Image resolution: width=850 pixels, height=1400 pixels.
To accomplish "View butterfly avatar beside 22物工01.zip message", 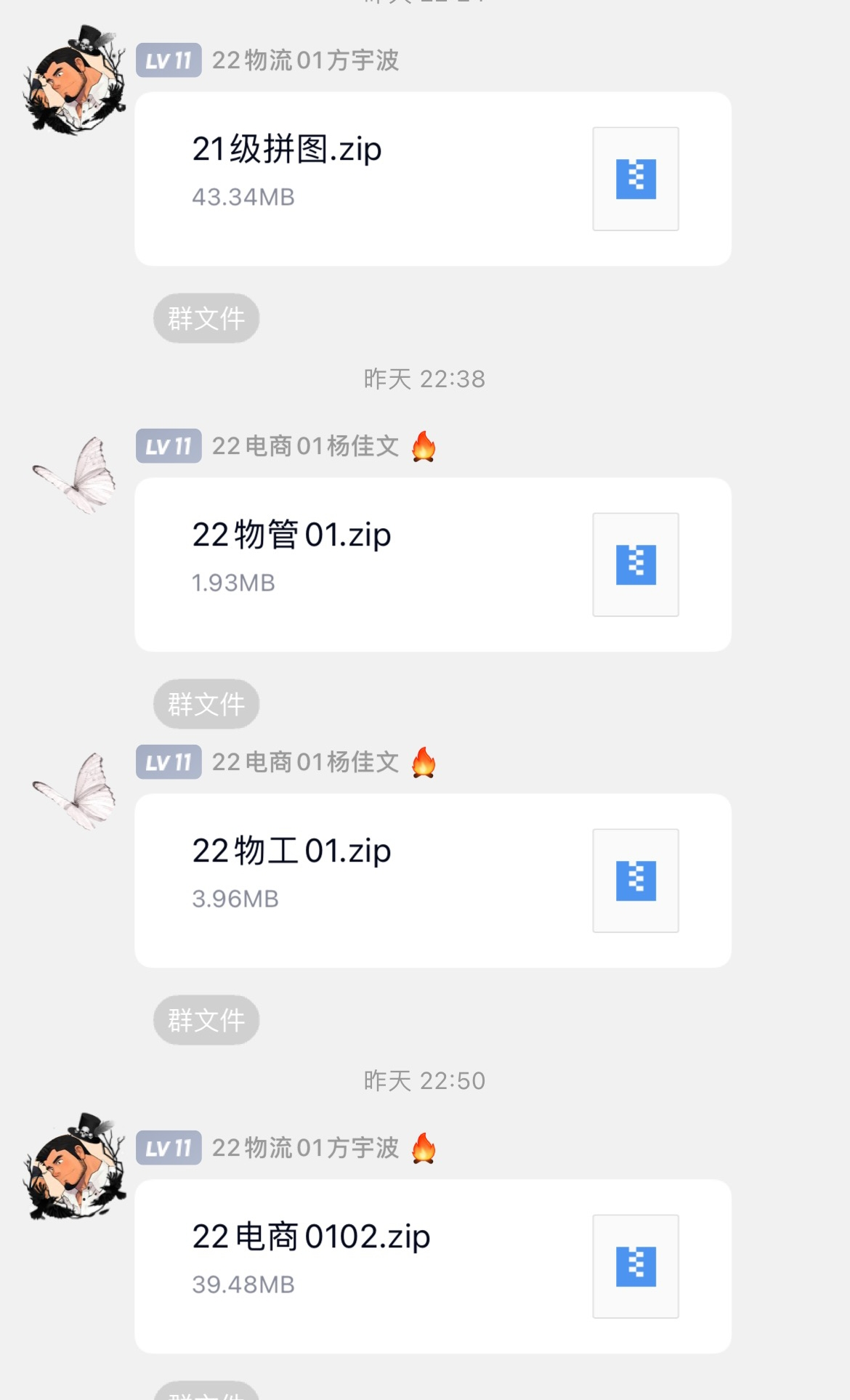I will pyautogui.click(x=75, y=790).
